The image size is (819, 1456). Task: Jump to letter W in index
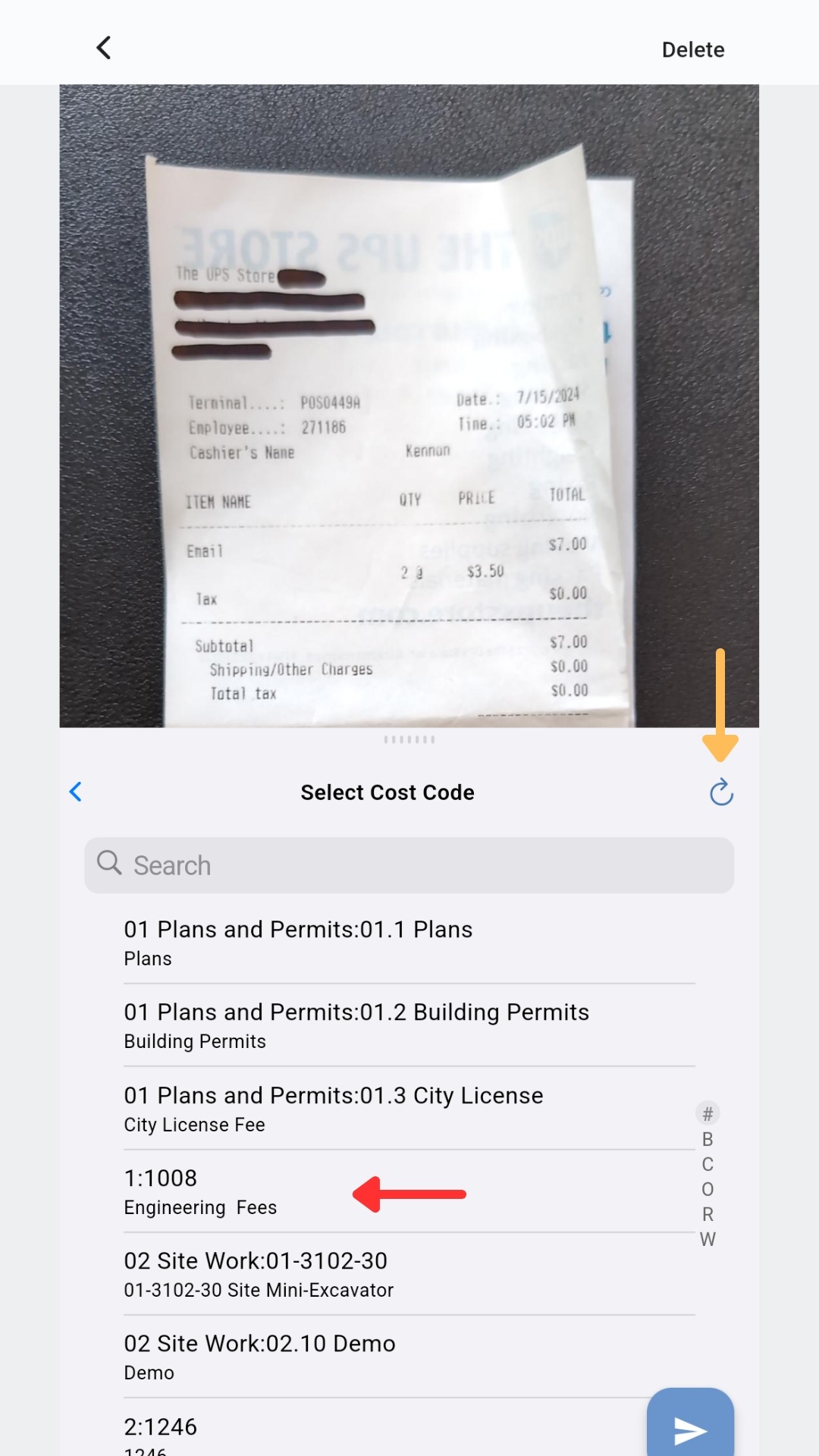(x=708, y=1239)
